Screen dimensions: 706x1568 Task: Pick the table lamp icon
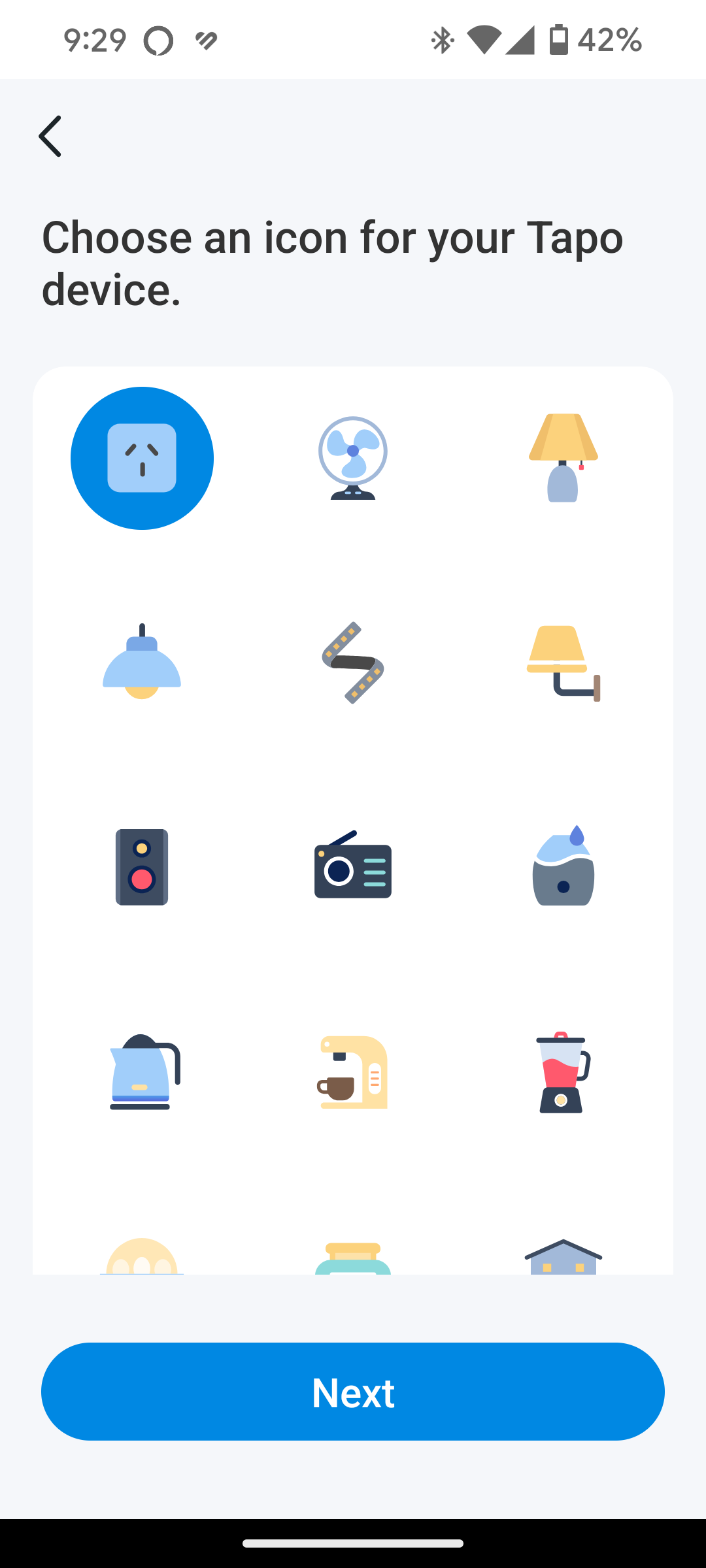point(563,457)
